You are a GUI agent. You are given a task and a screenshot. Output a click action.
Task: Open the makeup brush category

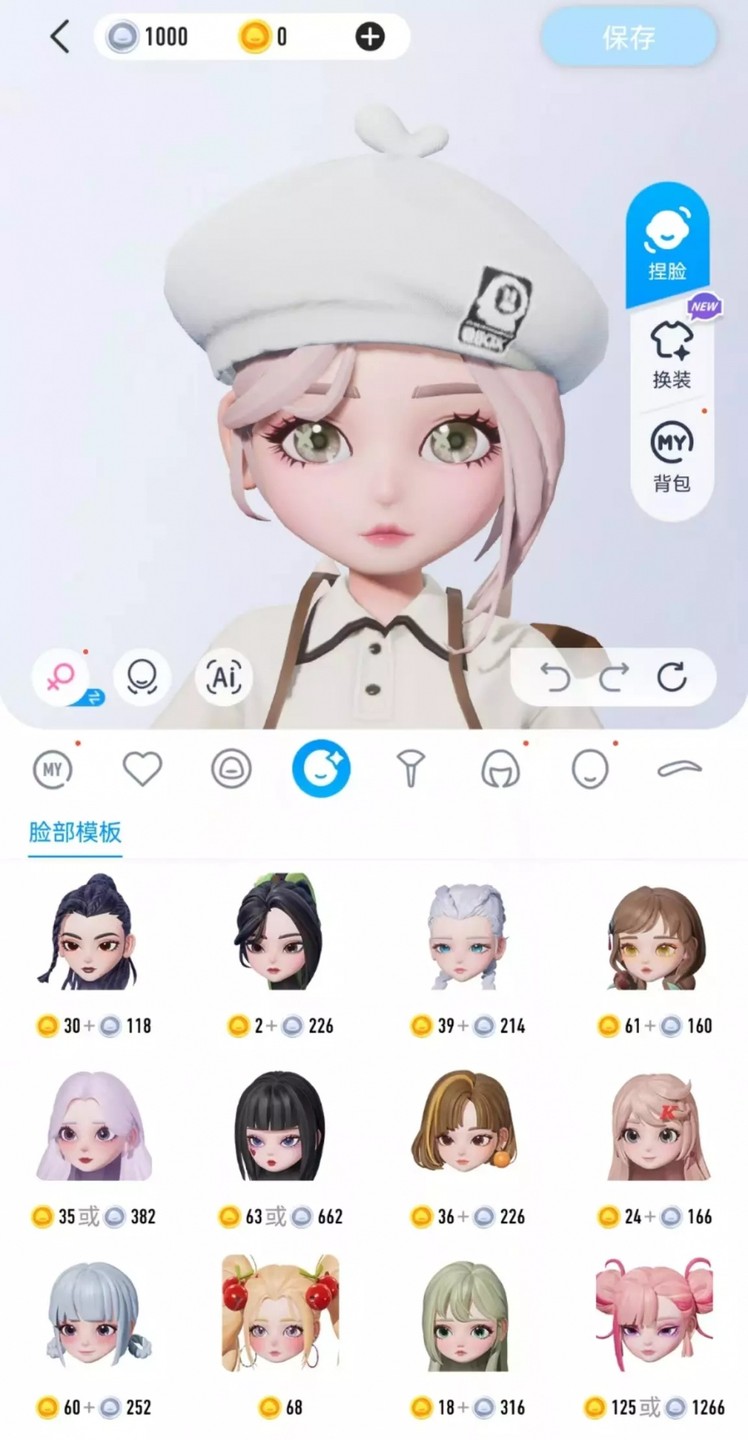coord(410,768)
